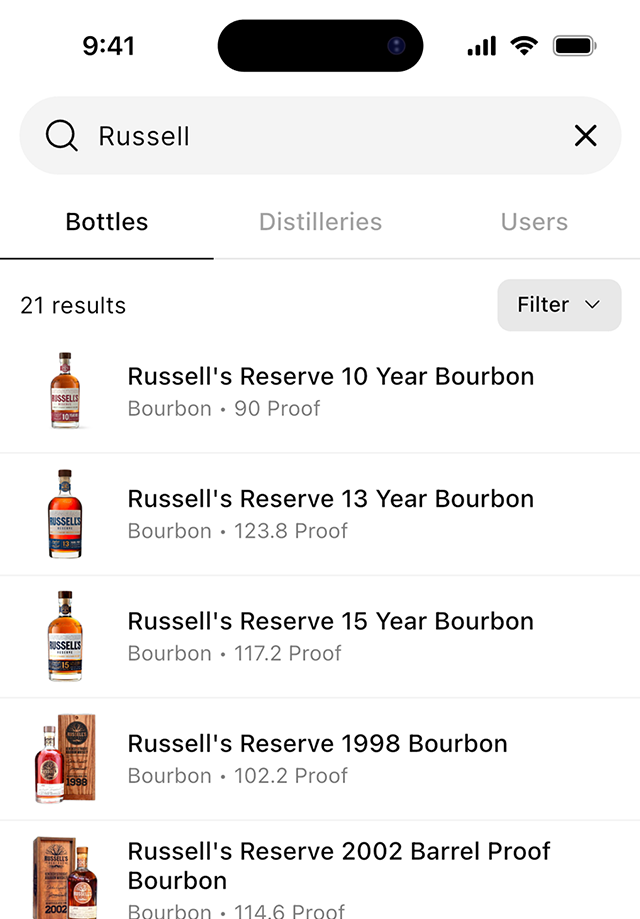The height and width of the screenshot is (919, 640).
Task: Switch to the Distilleries tab
Action: click(x=320, y=222)
